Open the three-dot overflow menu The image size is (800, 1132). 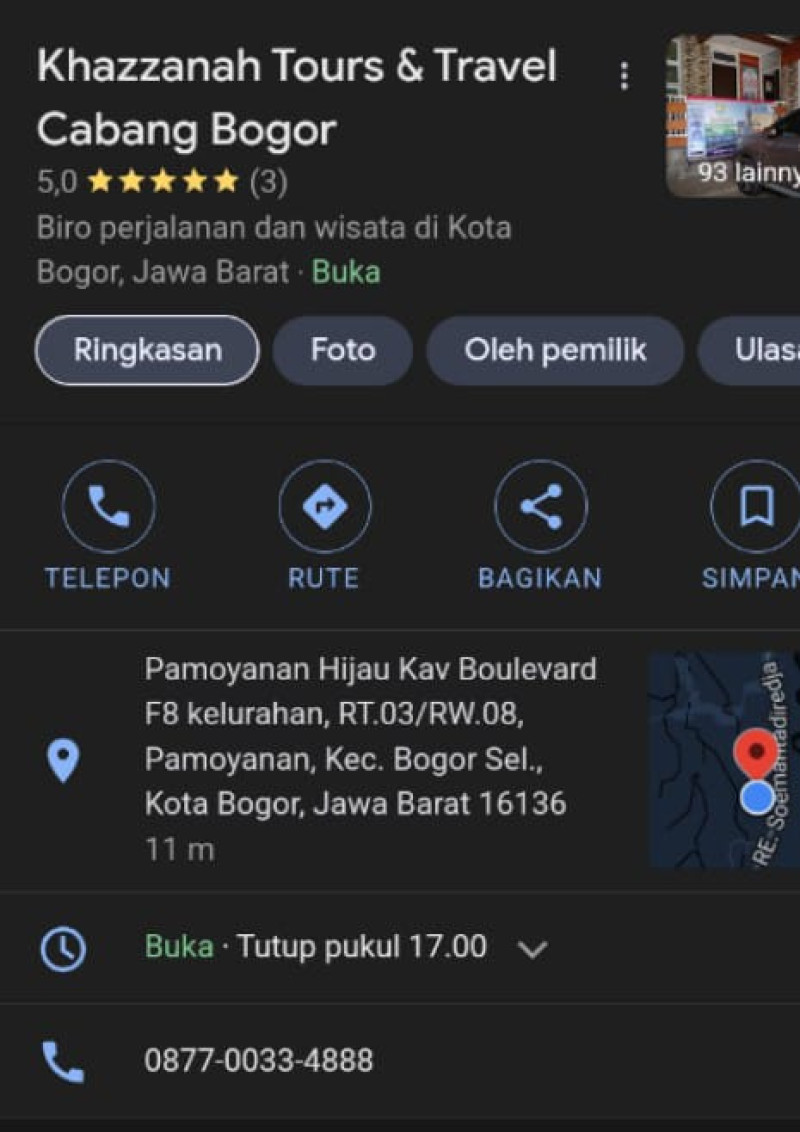(624, 76)
